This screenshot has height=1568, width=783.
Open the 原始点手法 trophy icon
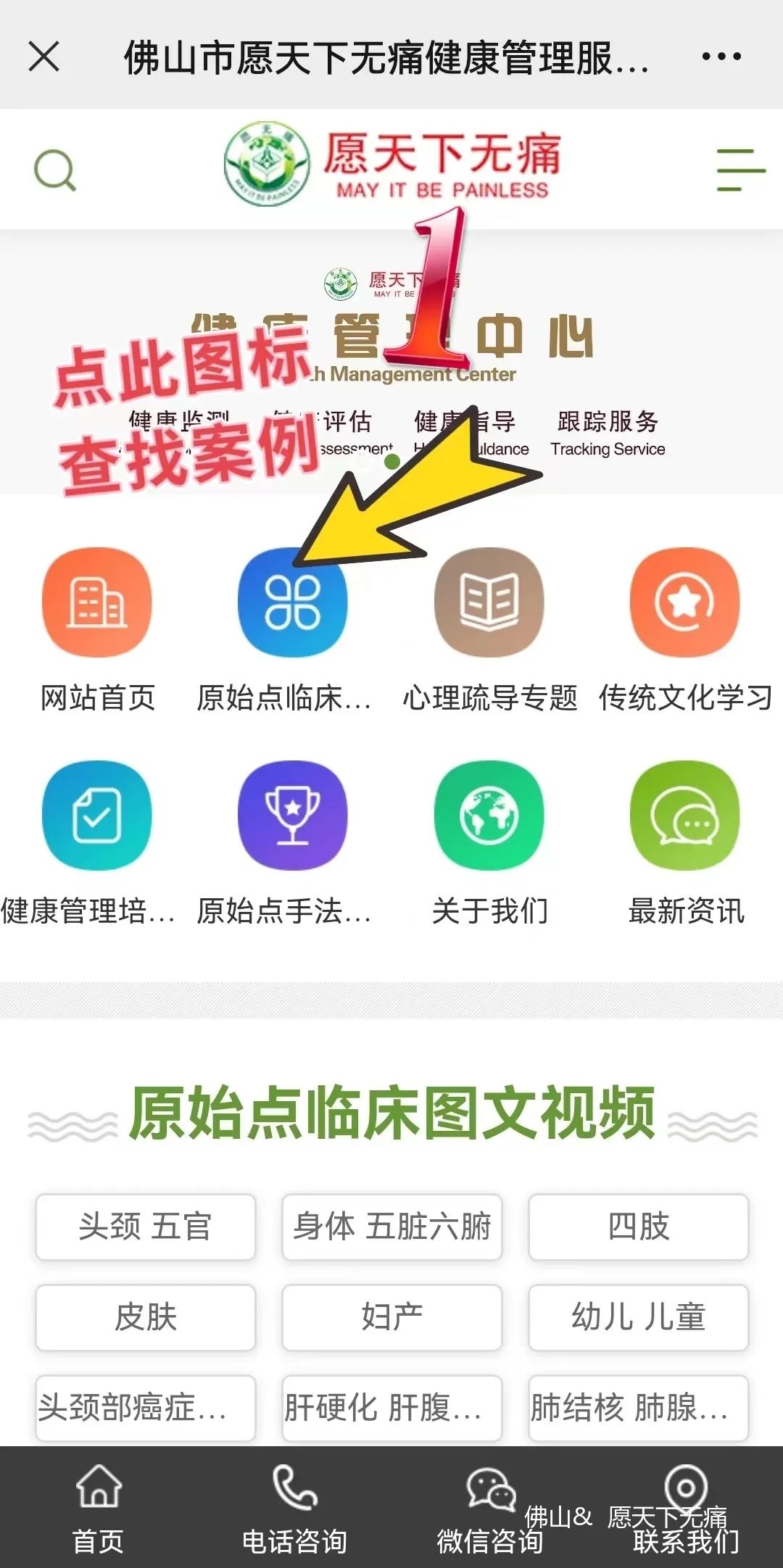293,816
